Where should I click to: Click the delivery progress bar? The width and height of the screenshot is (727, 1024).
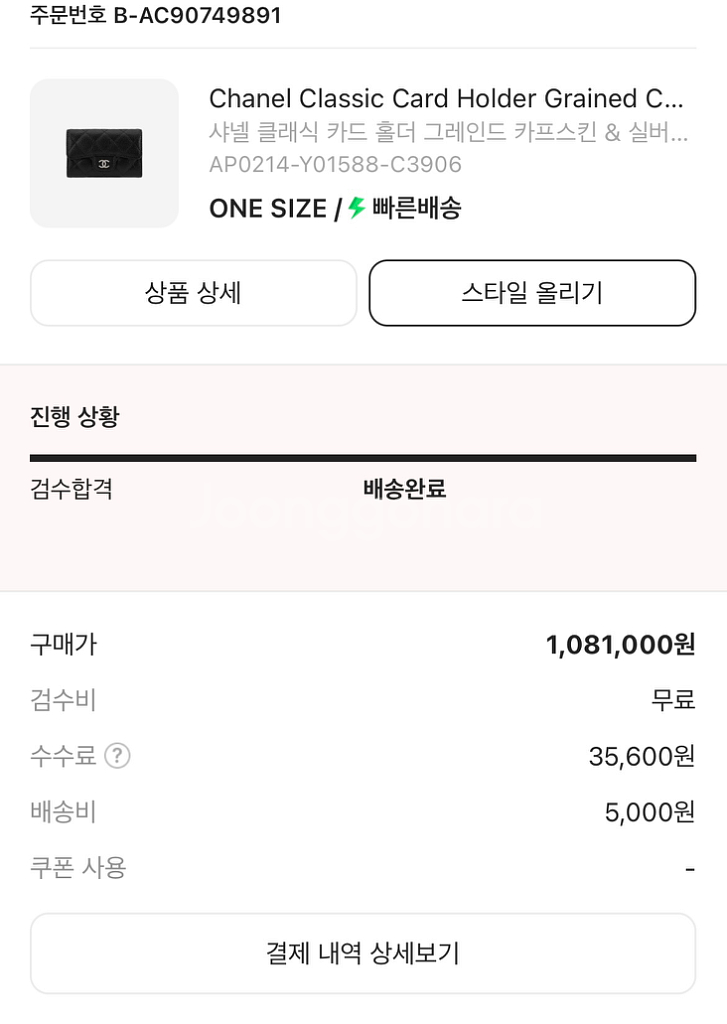(363, 458)
